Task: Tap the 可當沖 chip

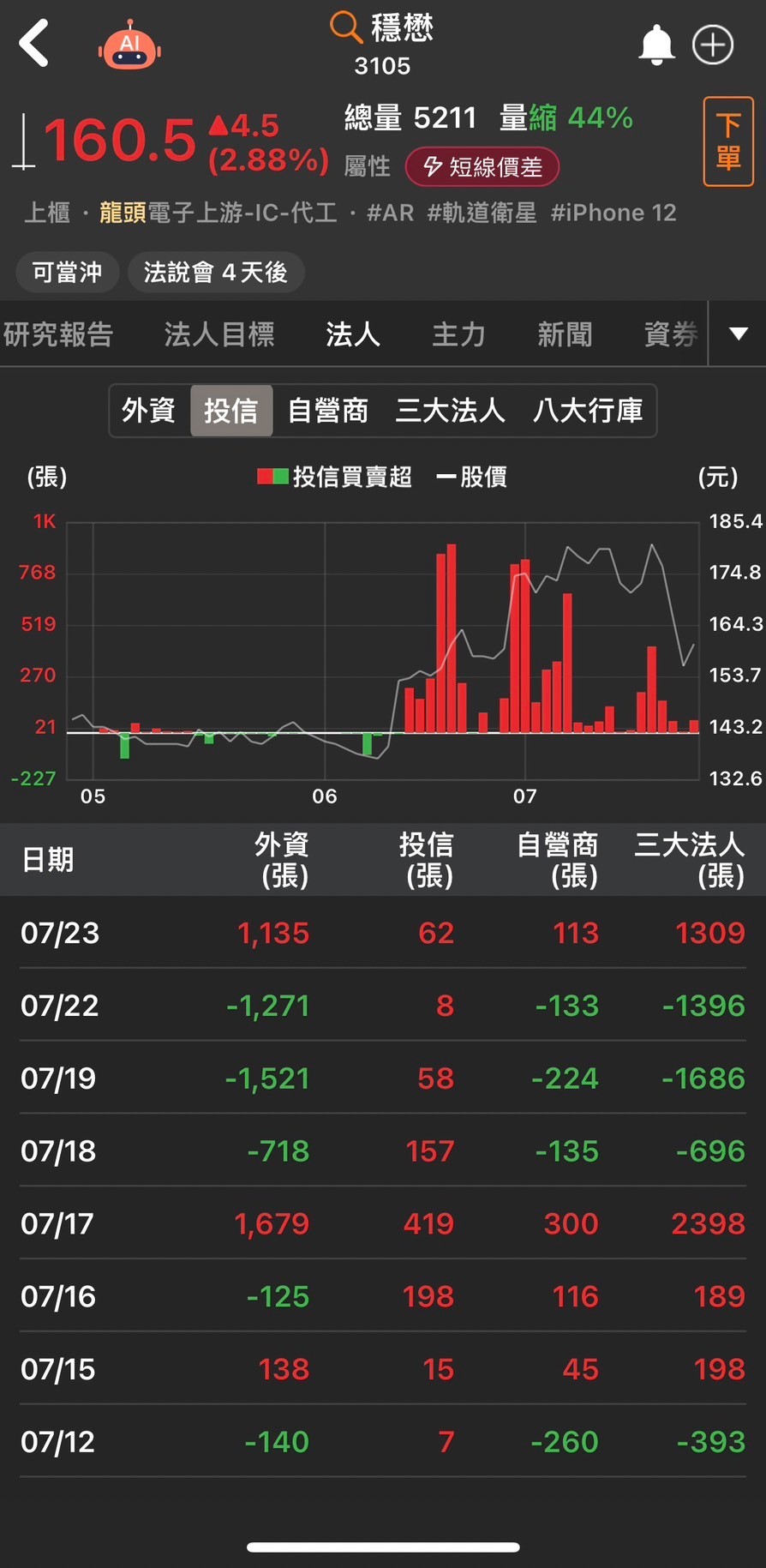Action: point(67,273)
